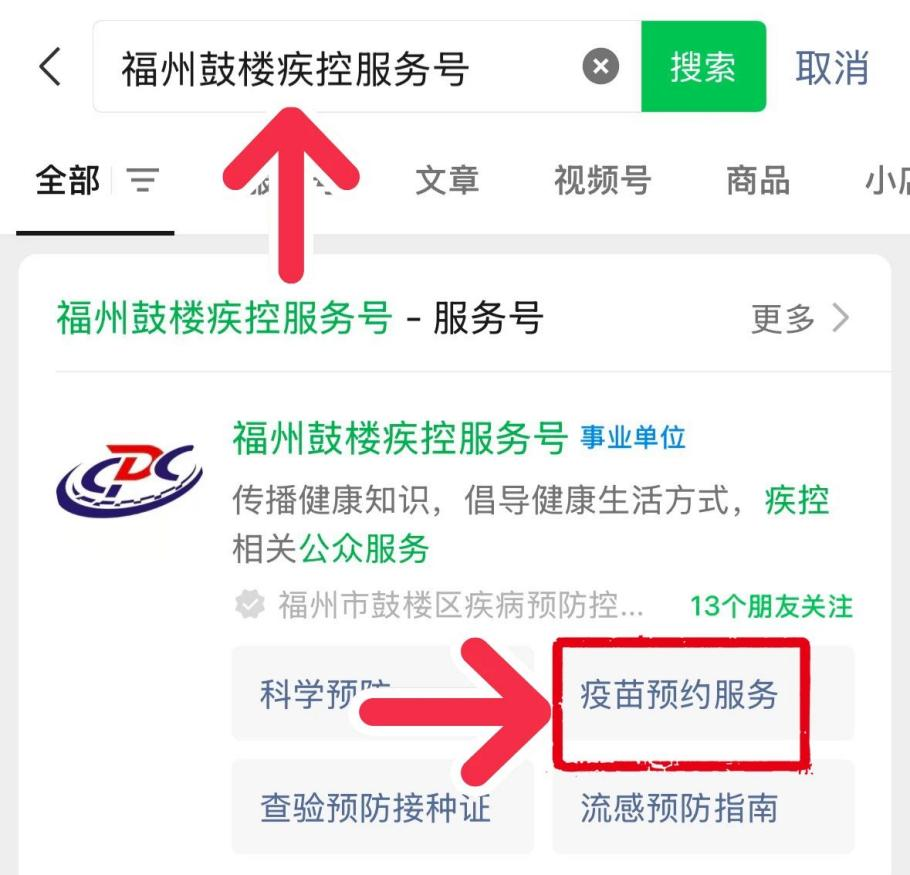Open 流感预防指南

tap(679, 808)
